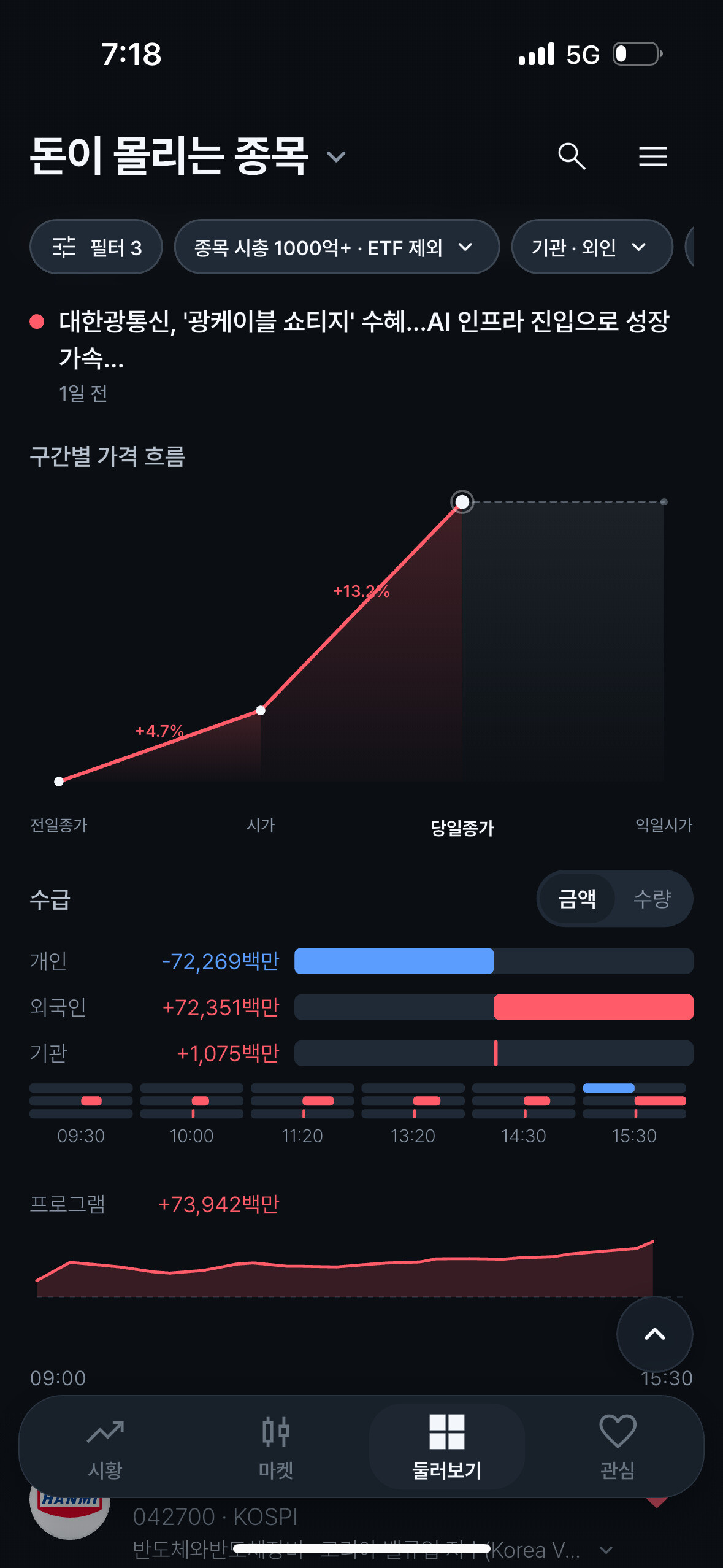Open the hamburger menu
The image size is (723, 1568).
[x=652, y=156]
